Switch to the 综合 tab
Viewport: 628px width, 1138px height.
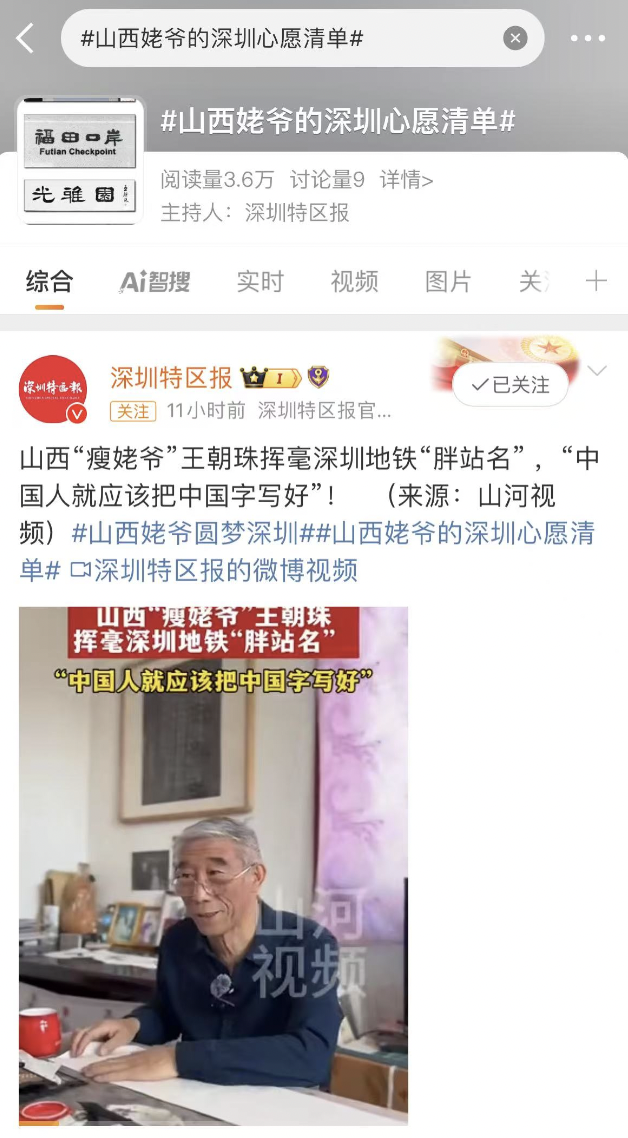pyautogui.click(x=49, y=282)
